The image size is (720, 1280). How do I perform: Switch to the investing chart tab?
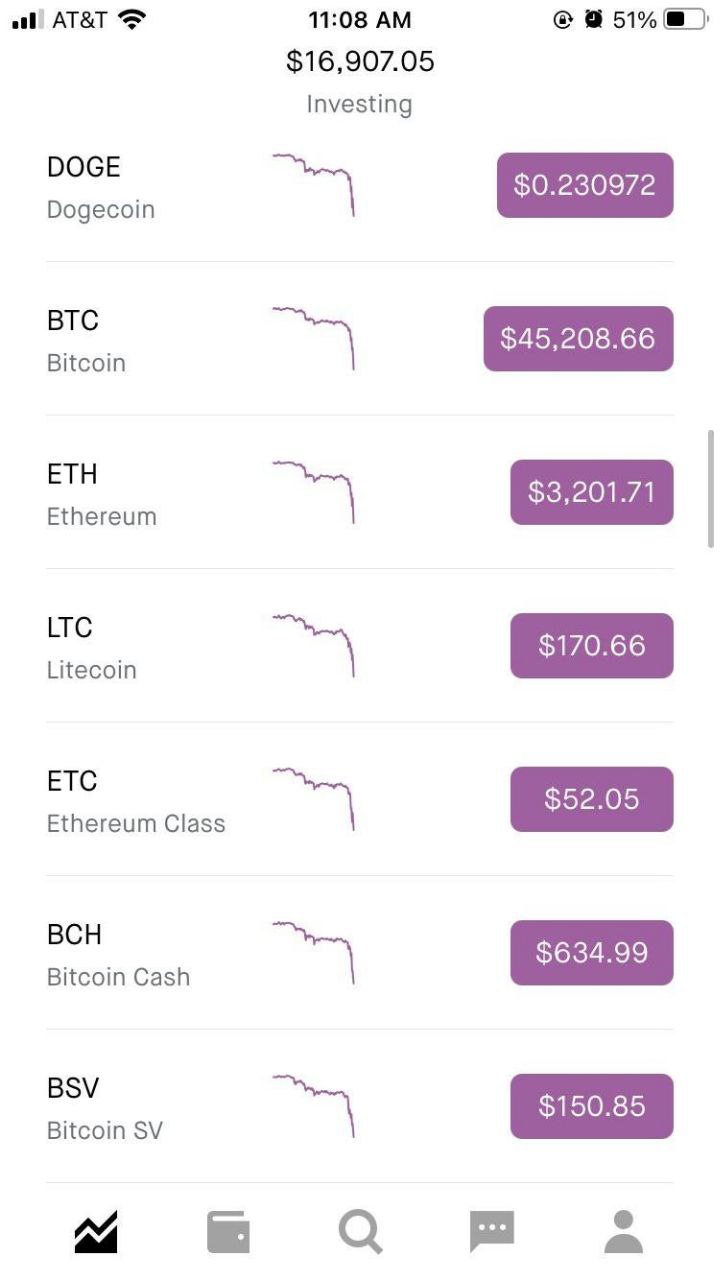[x=96, y=1232]
